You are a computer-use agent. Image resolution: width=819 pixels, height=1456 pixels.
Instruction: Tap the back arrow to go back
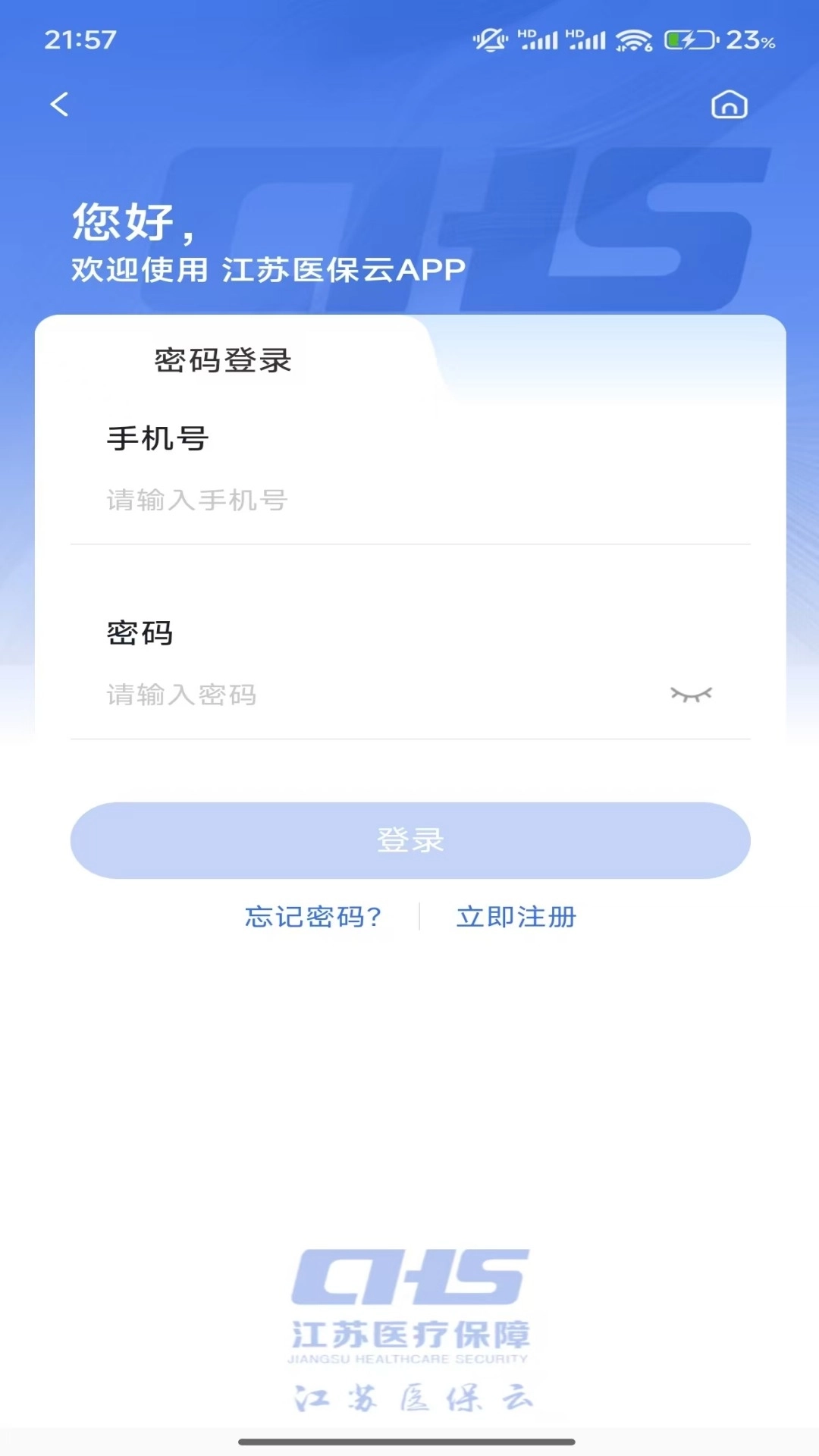point(60,104)
